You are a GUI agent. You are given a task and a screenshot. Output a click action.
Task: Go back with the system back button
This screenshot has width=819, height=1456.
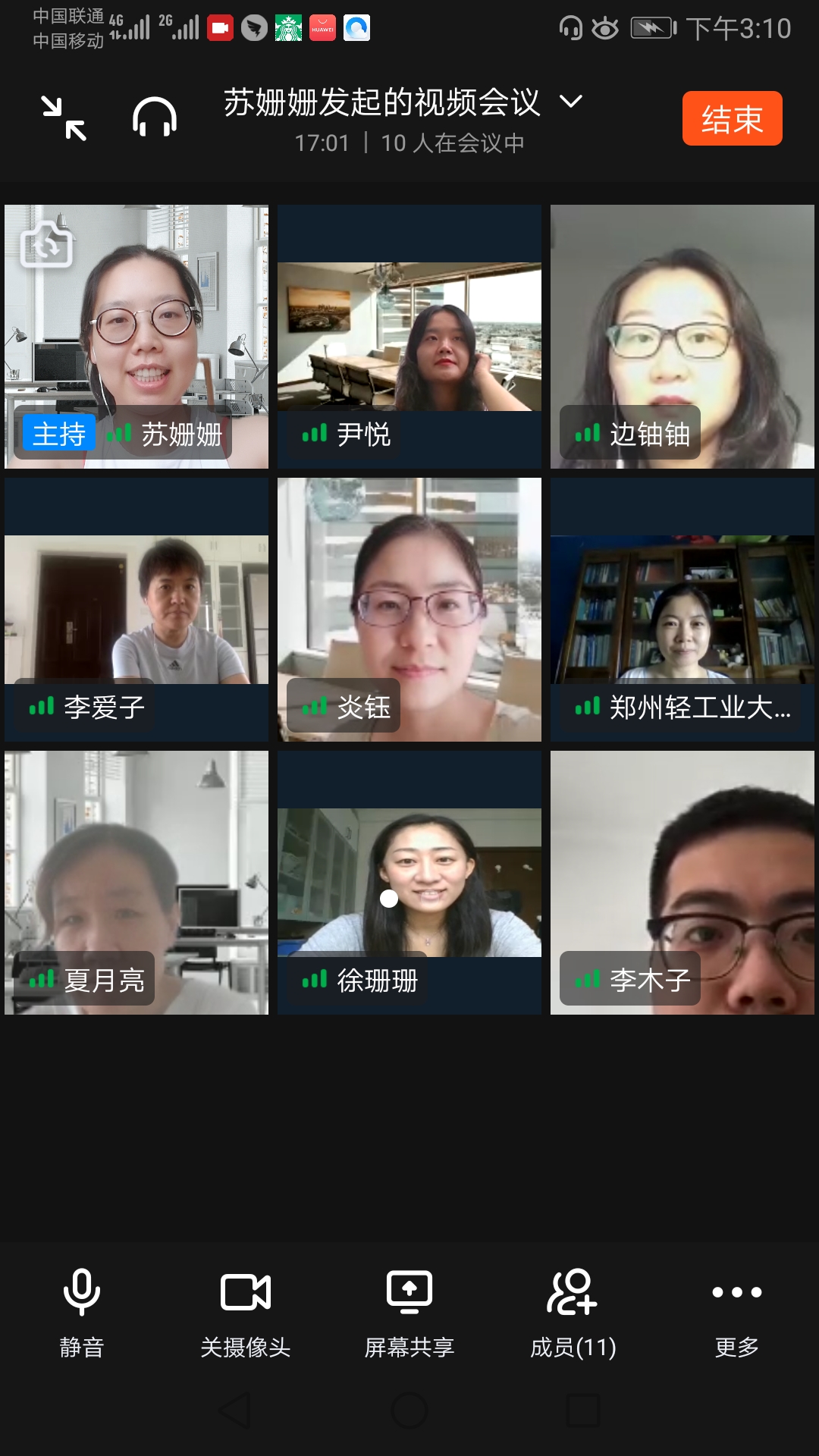pyautogui.click(x=235, y=1410)
